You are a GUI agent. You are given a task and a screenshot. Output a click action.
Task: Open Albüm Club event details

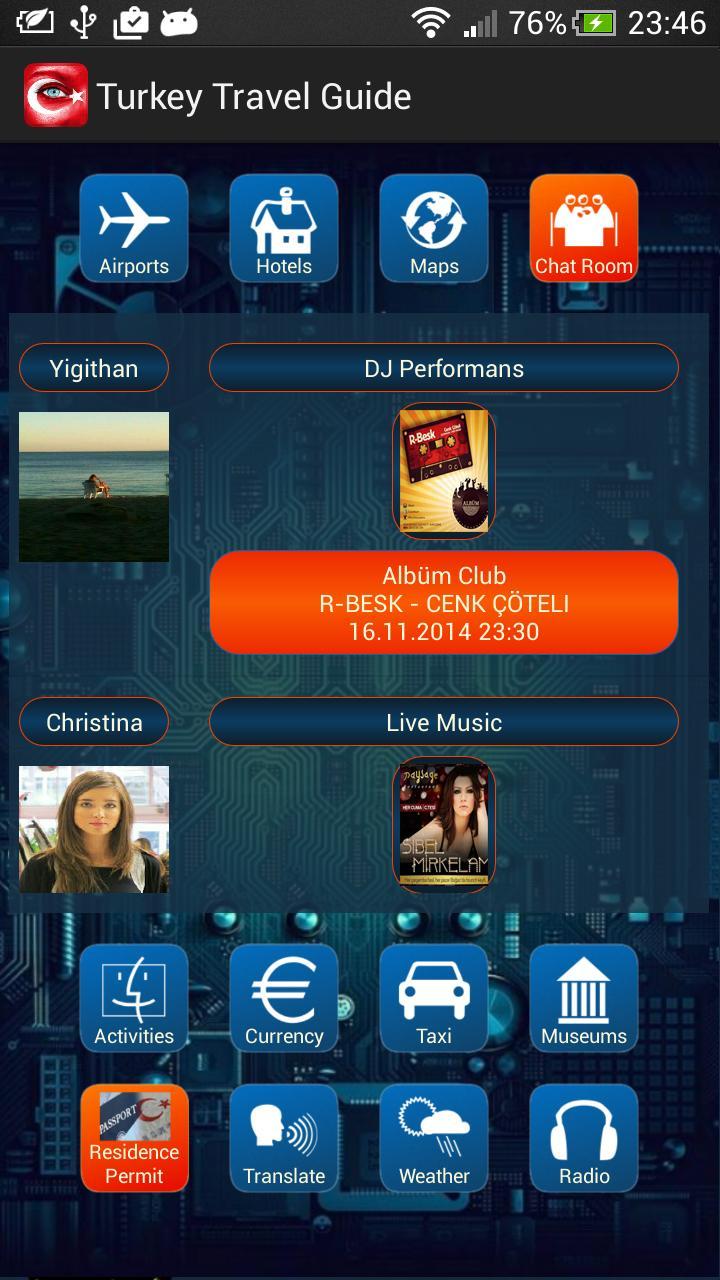(444, 603)
